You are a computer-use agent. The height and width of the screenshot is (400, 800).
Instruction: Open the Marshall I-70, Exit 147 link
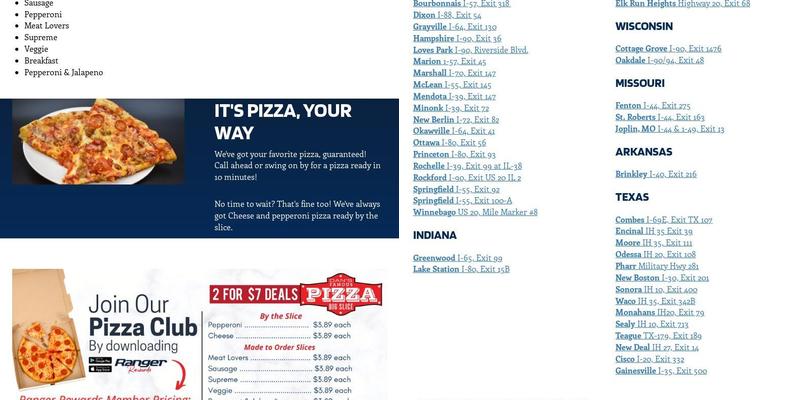click(454, 73)
